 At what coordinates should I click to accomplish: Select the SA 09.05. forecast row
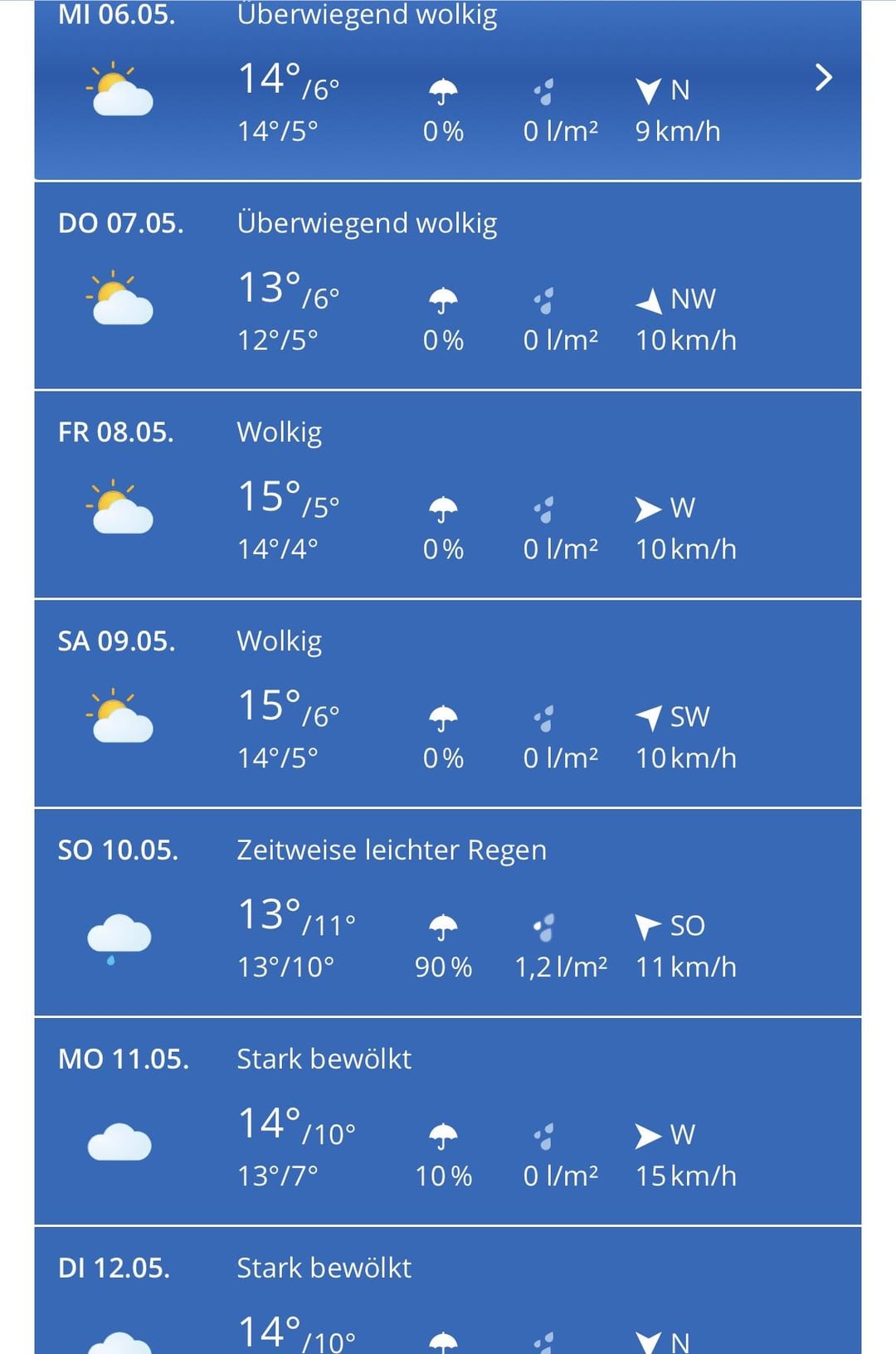click(448, 704)
